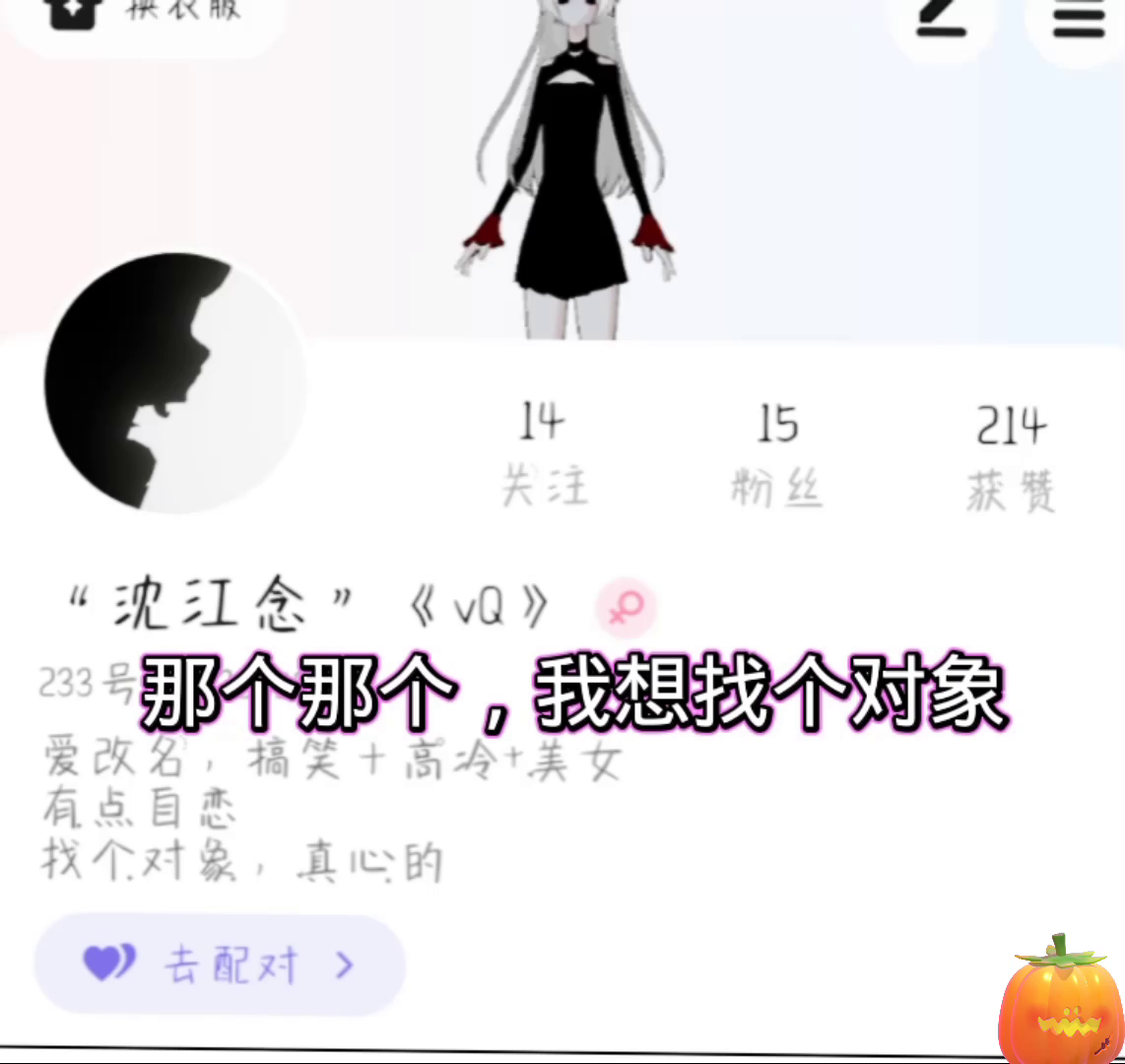View the 粉丝 followers list
1125x1064 pixels.
(777, 455)
